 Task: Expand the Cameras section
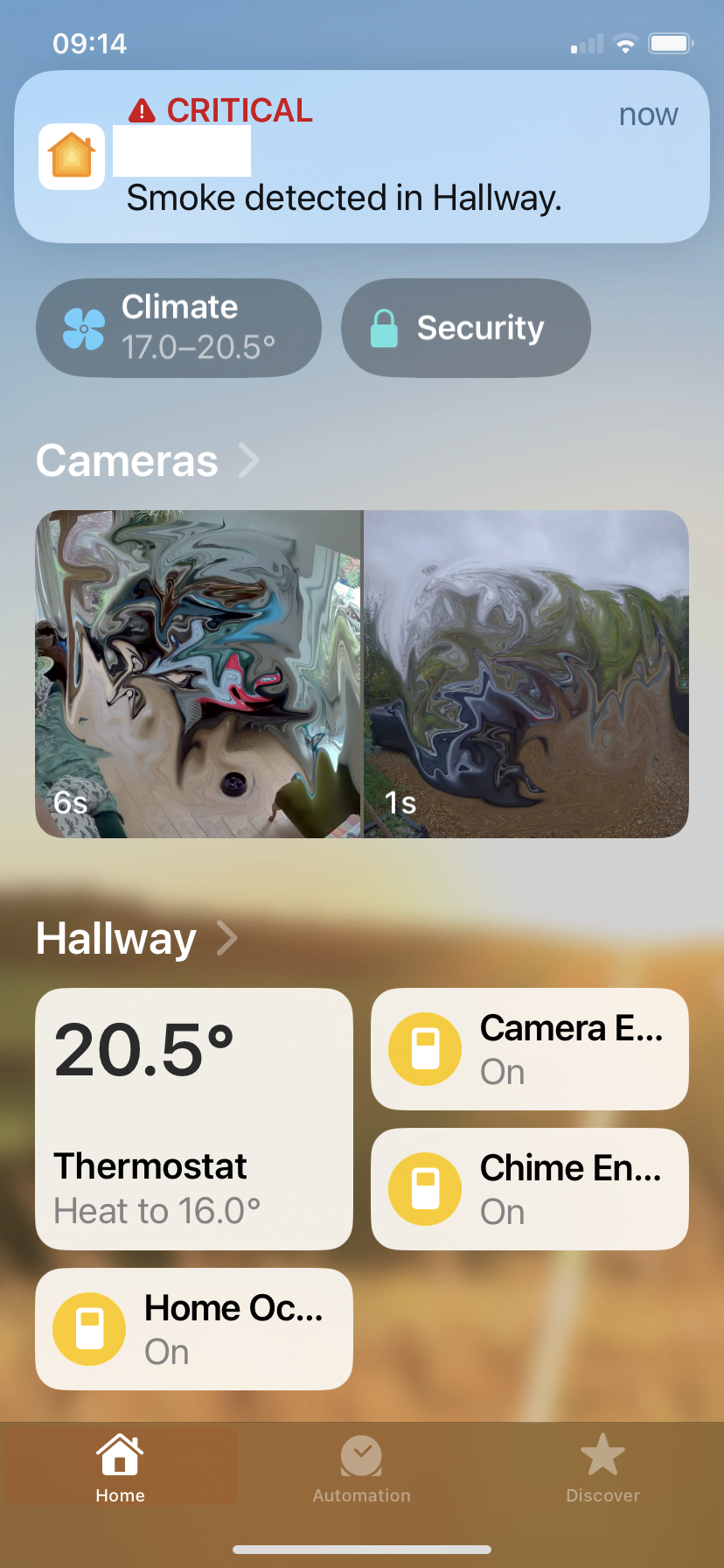tap(147, 461)
